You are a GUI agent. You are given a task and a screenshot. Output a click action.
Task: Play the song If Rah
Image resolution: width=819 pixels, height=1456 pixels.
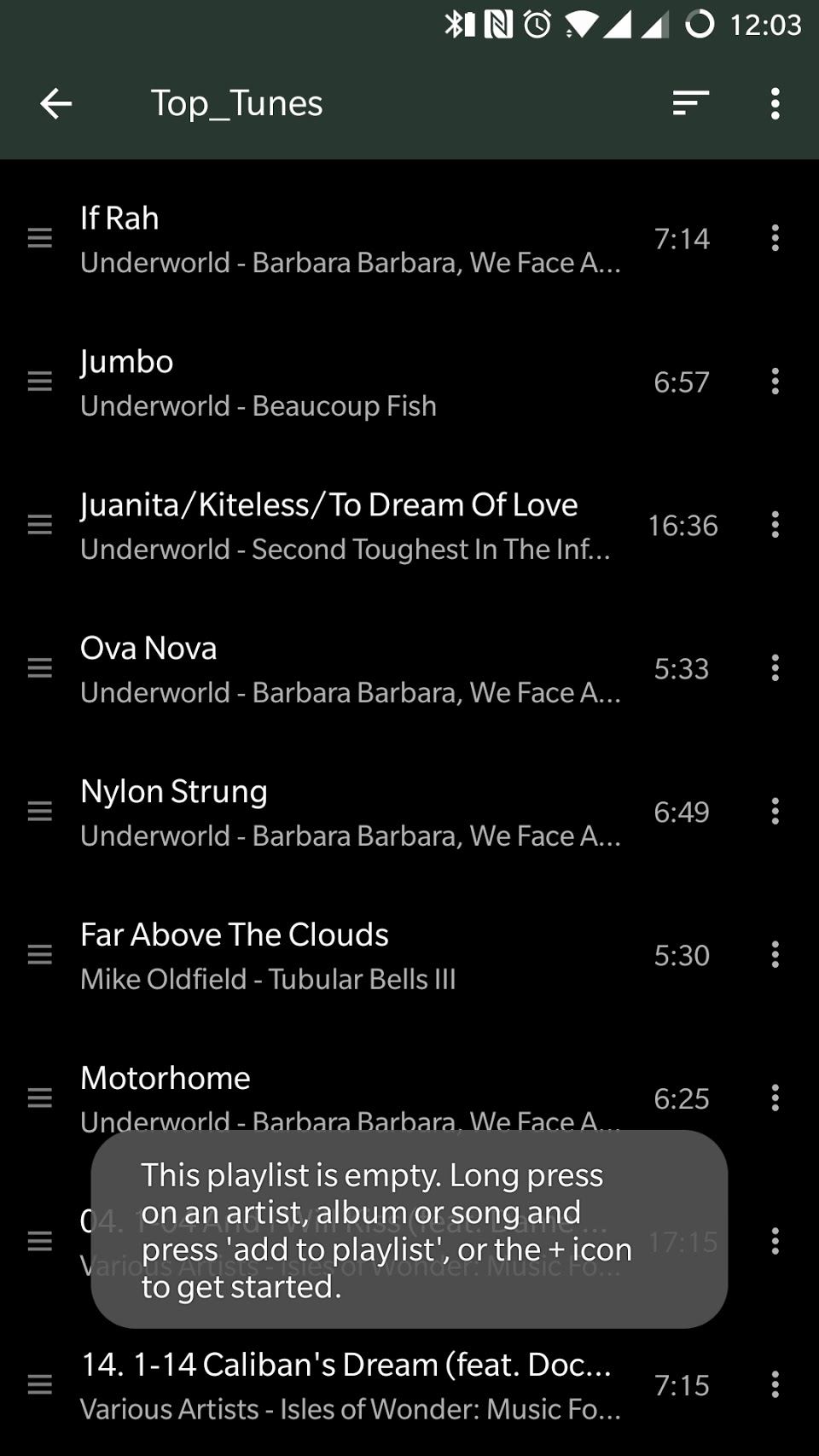pos(341,239)
